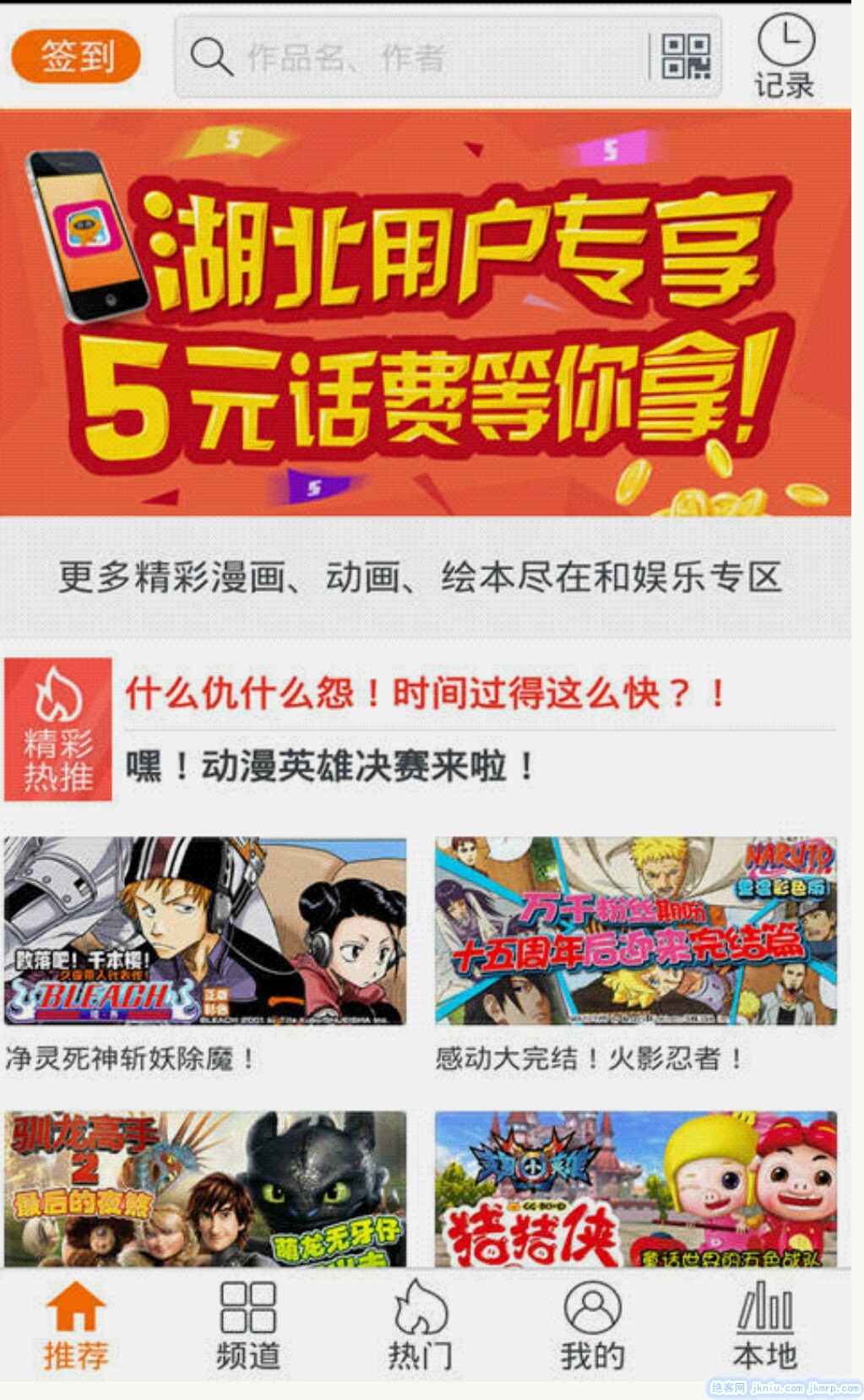Viewport: 864px width, 1400px height.
Task: Open 记录 reading history
Action: click(785, 57)
